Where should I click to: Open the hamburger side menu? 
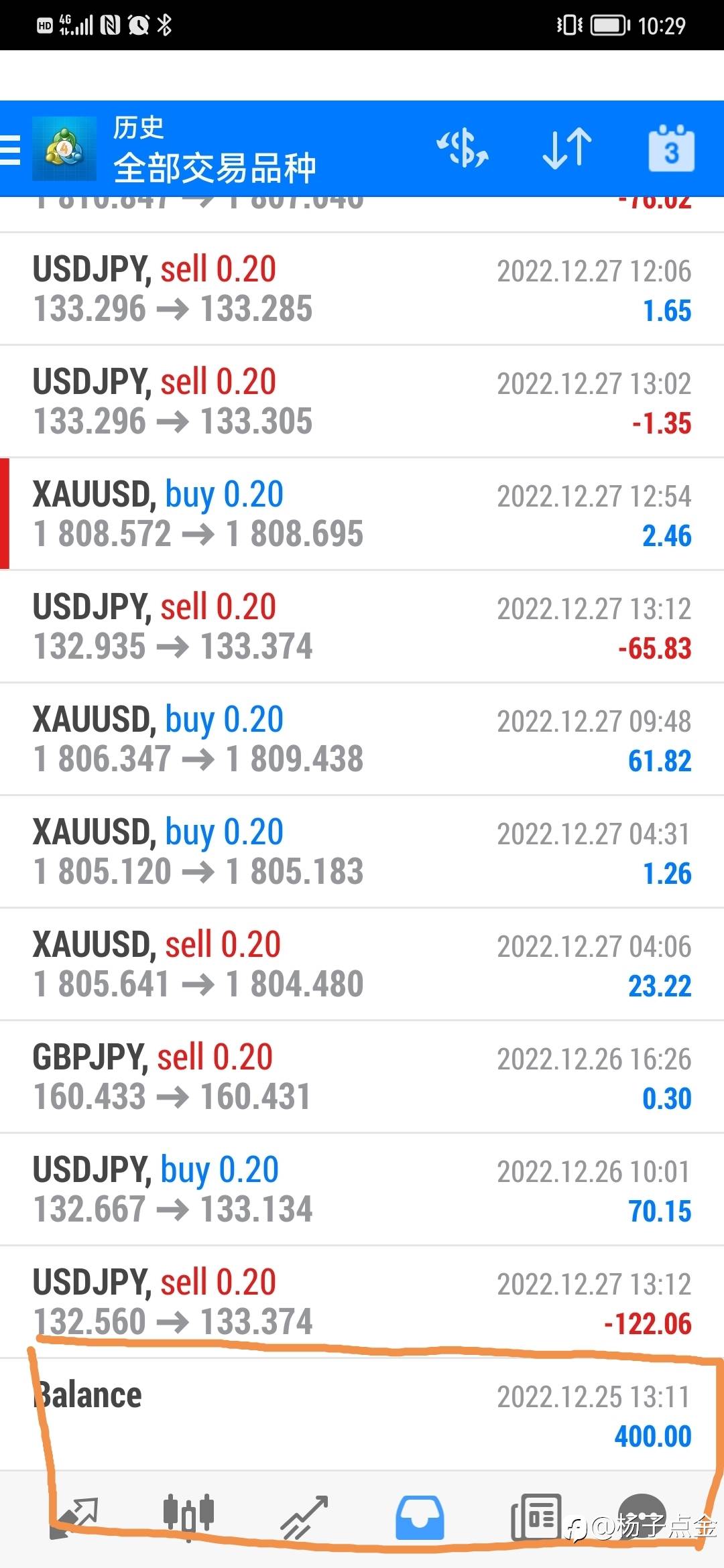pos(9,149)
